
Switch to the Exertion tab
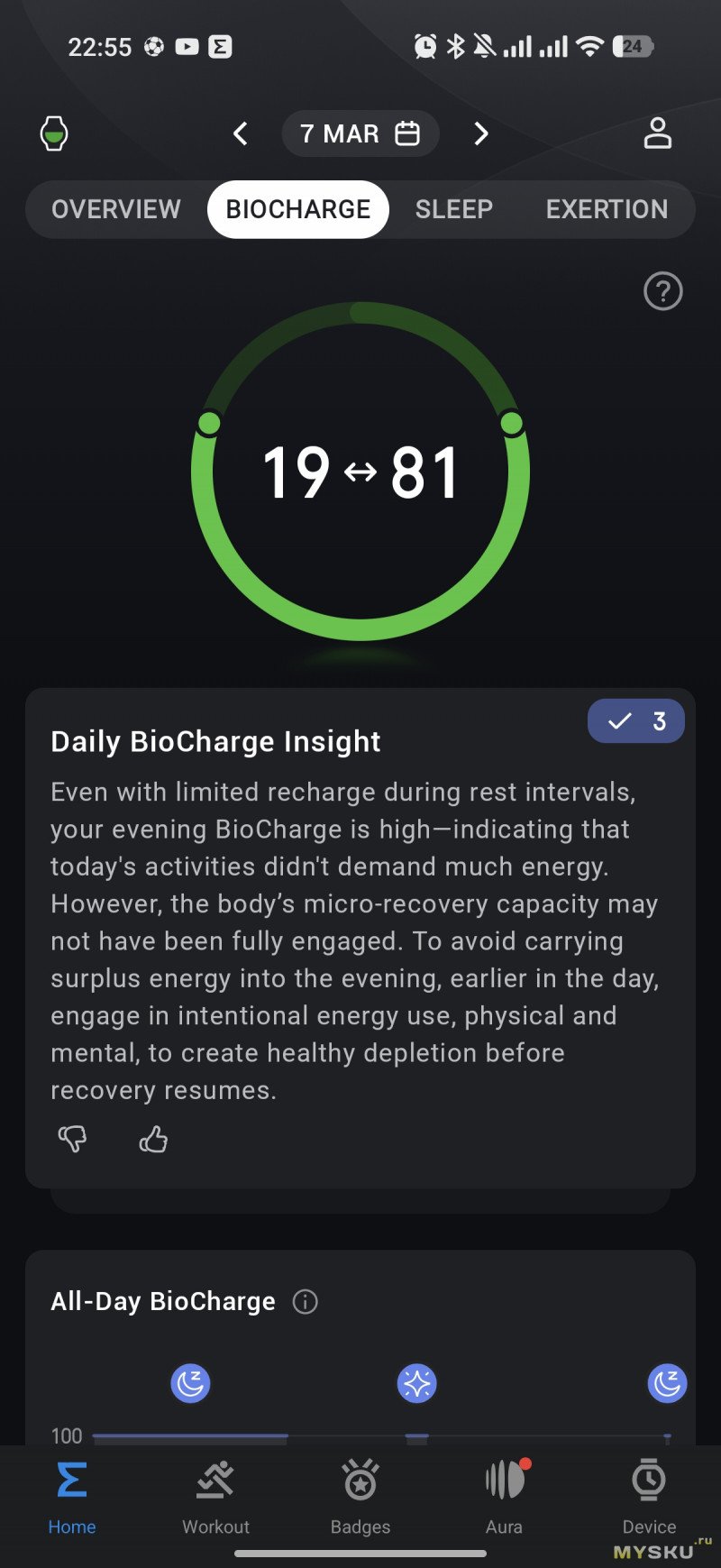pyautogui.click(x=607, y=209)
